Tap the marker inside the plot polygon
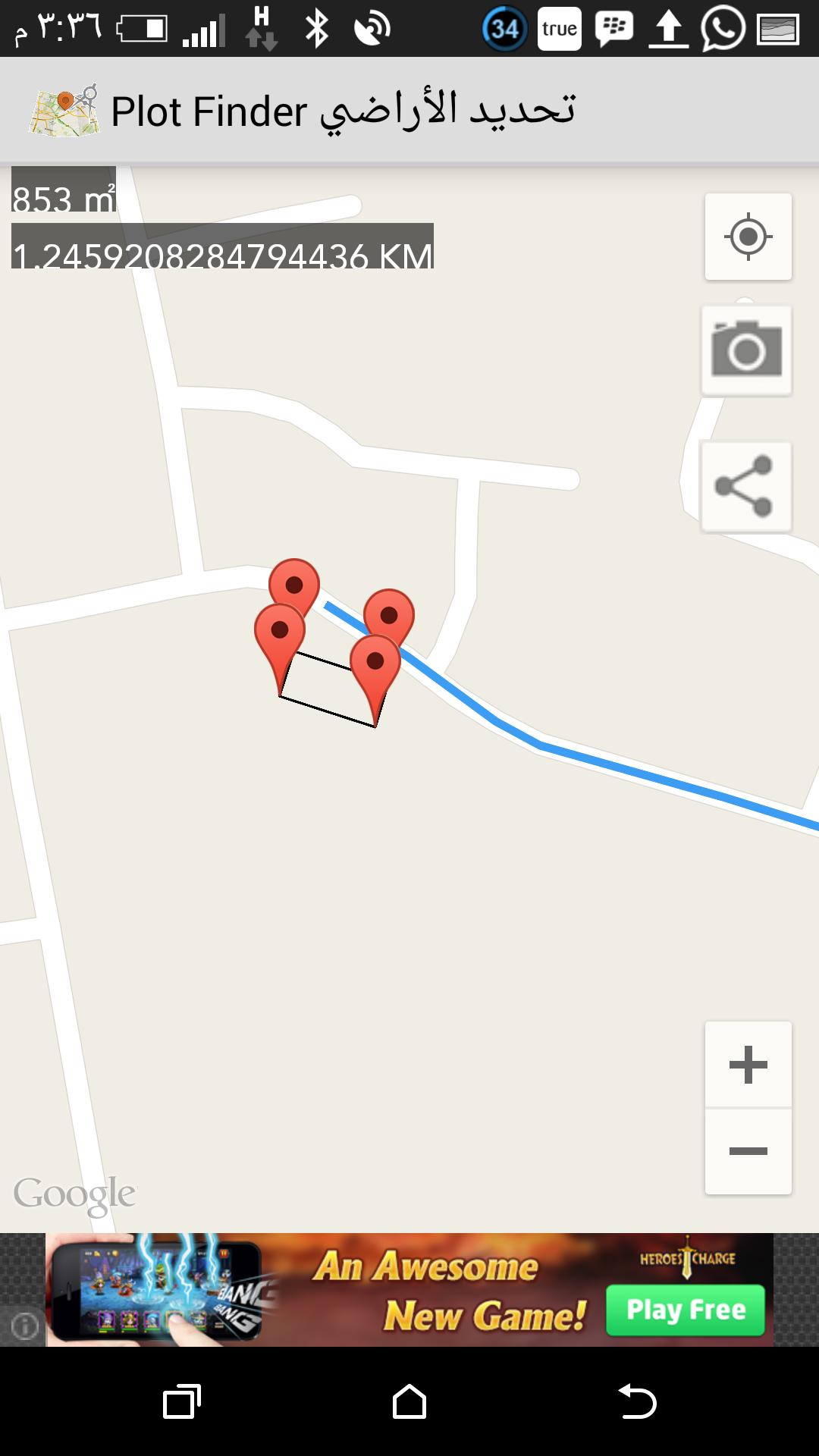 coord(375,660)
